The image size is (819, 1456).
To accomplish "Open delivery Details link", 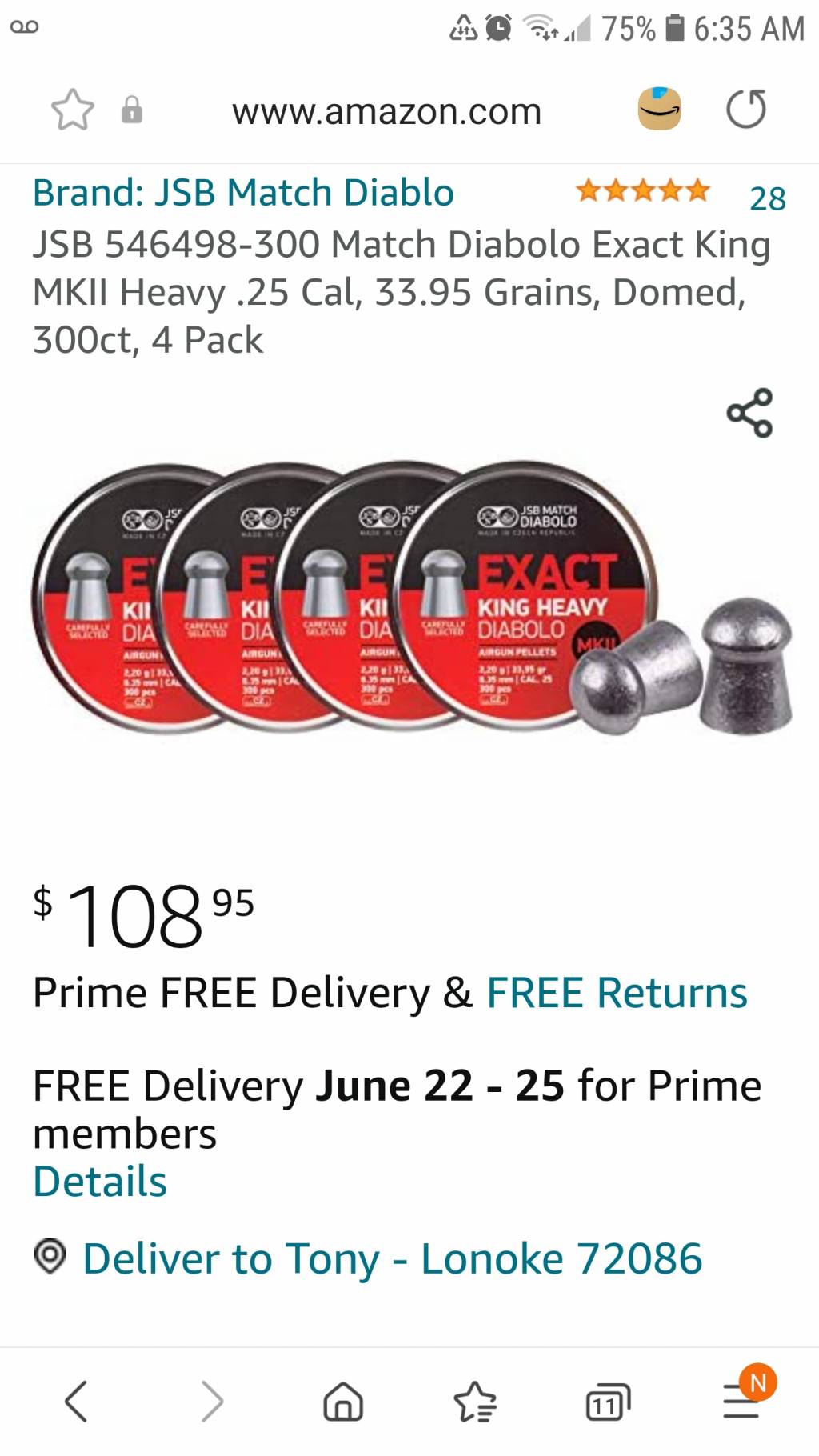I will click(100, 1182).
